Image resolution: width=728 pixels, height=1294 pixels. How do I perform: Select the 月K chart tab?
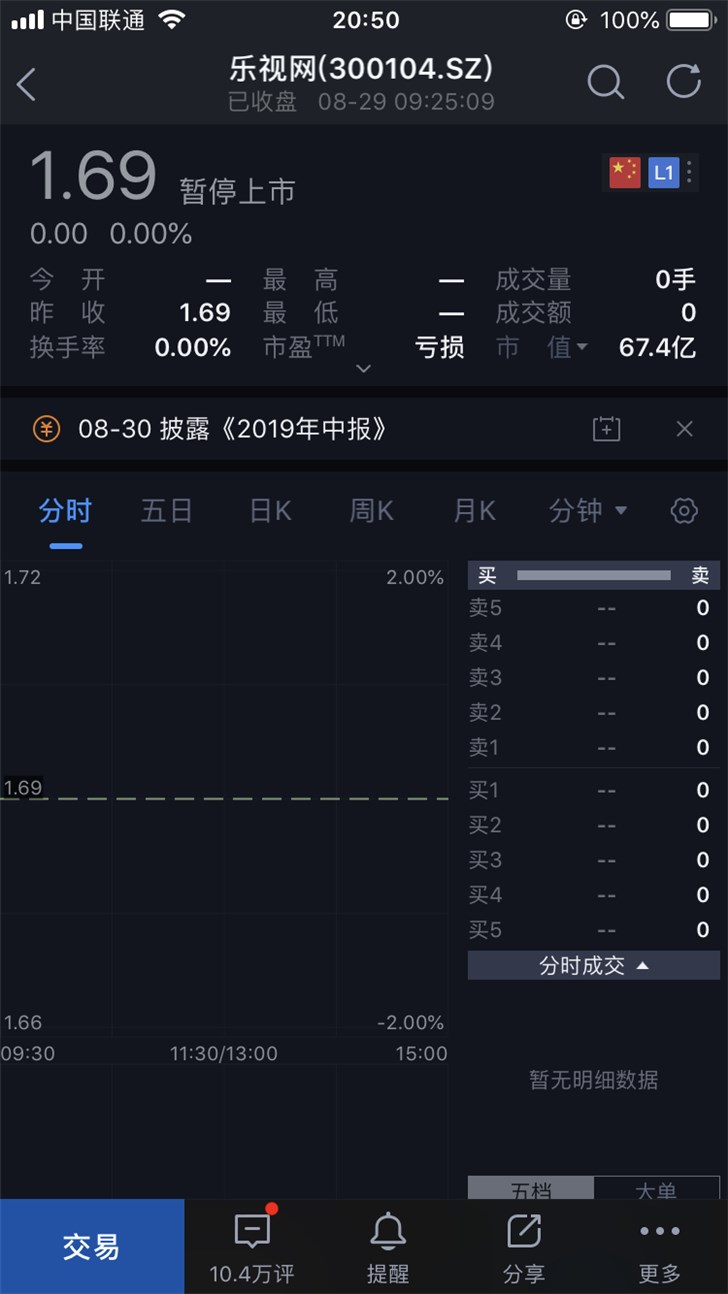coord(474,511)
